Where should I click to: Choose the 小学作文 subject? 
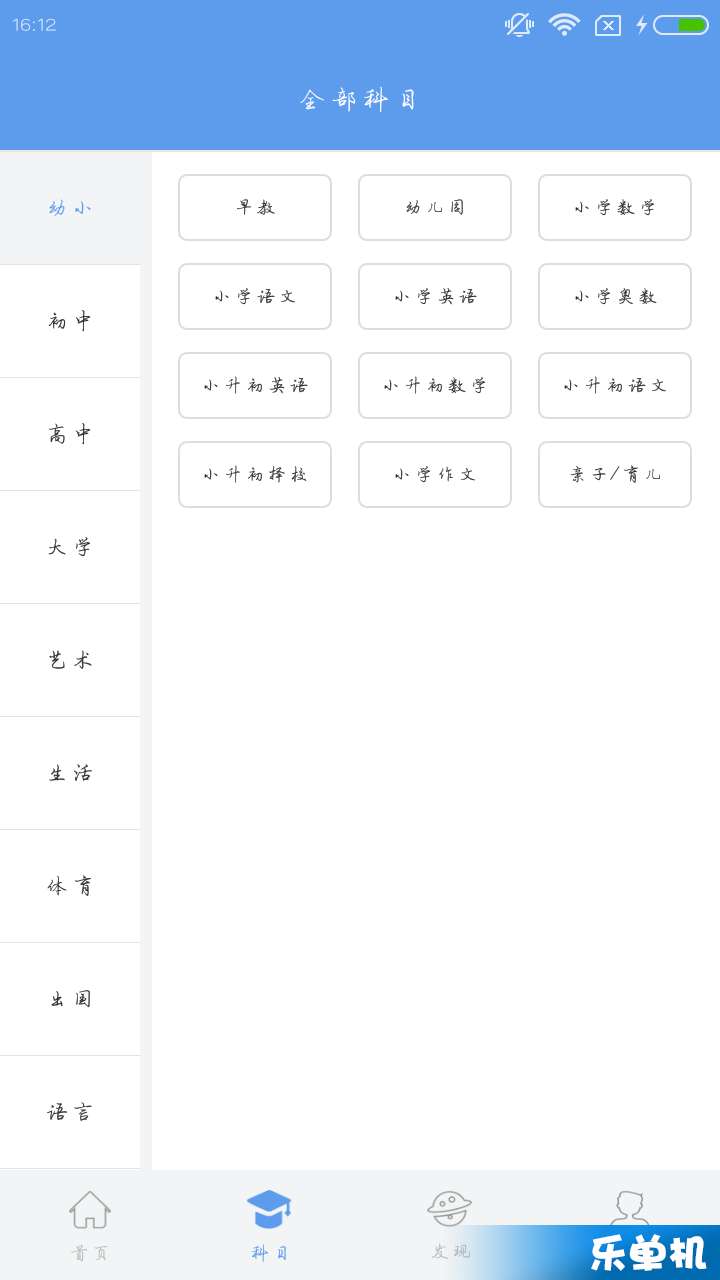[x=435, y=474]
